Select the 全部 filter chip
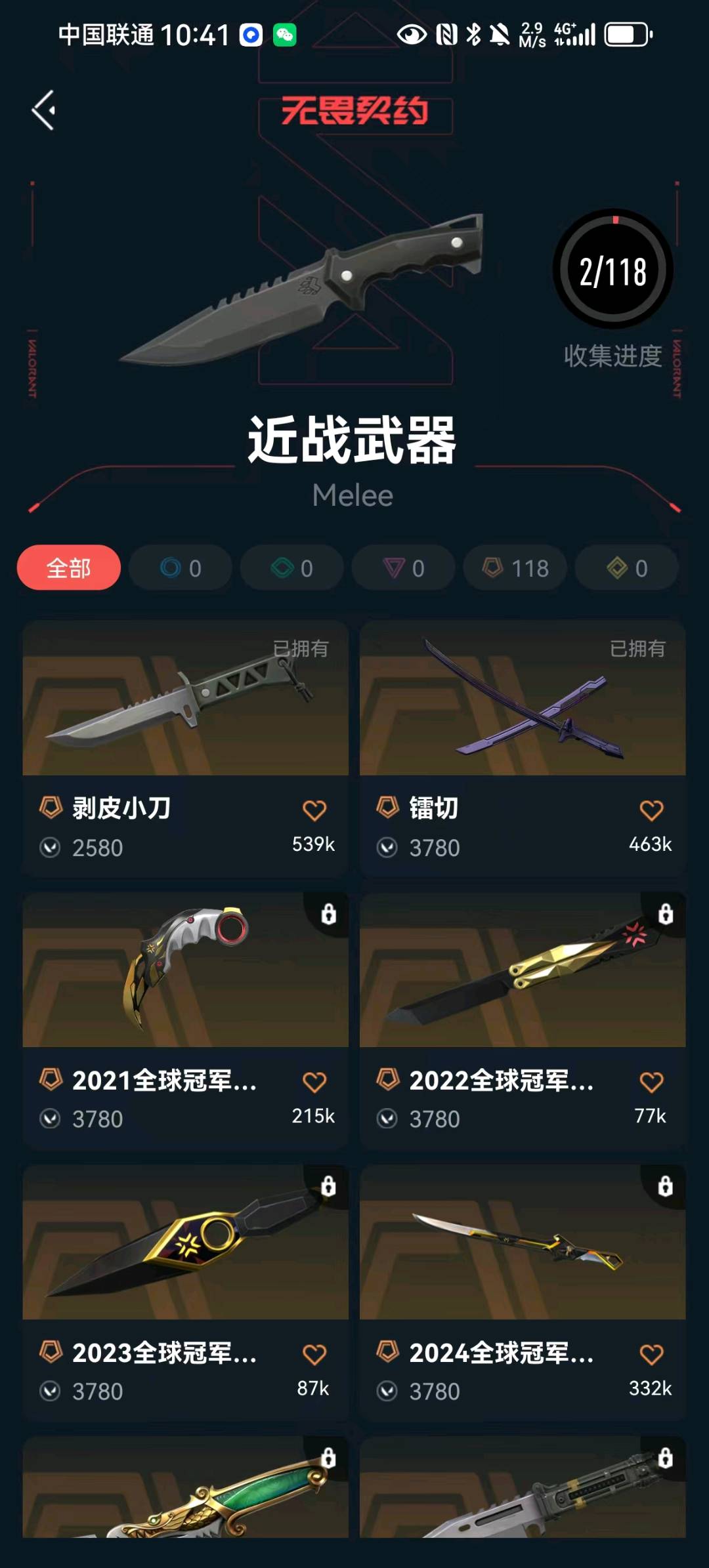The height and width of the screenshot is (1568, 709). point(69,567)
